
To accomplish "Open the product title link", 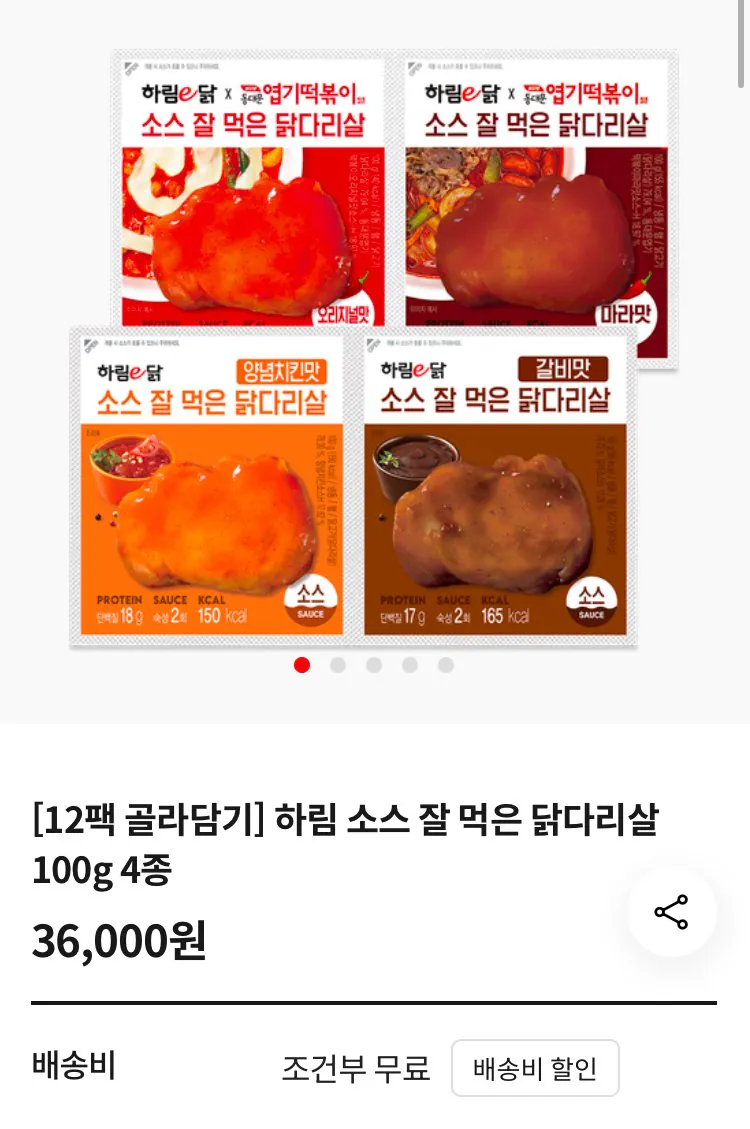I will [351, 841].
